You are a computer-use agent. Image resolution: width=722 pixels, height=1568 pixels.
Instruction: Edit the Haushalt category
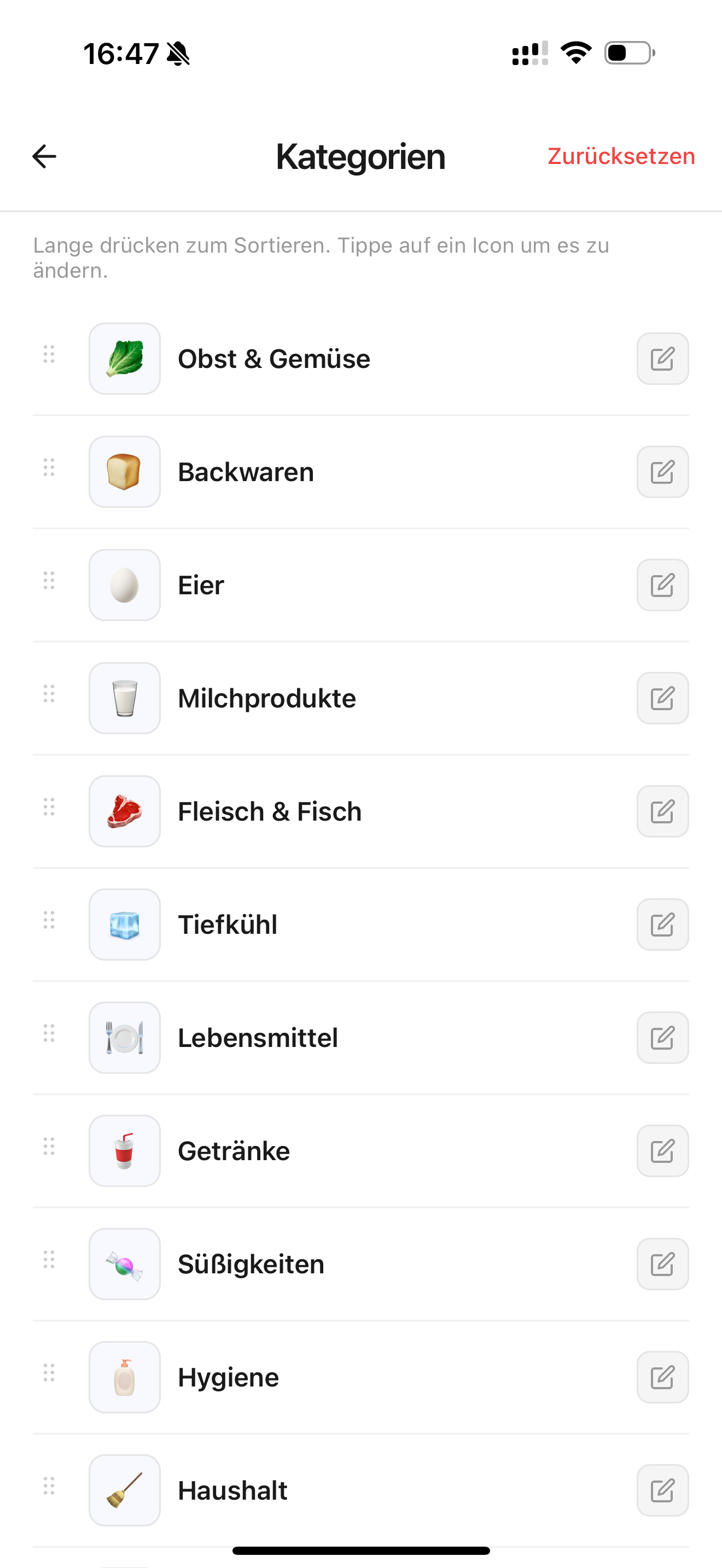click(x=662, y=1490)
